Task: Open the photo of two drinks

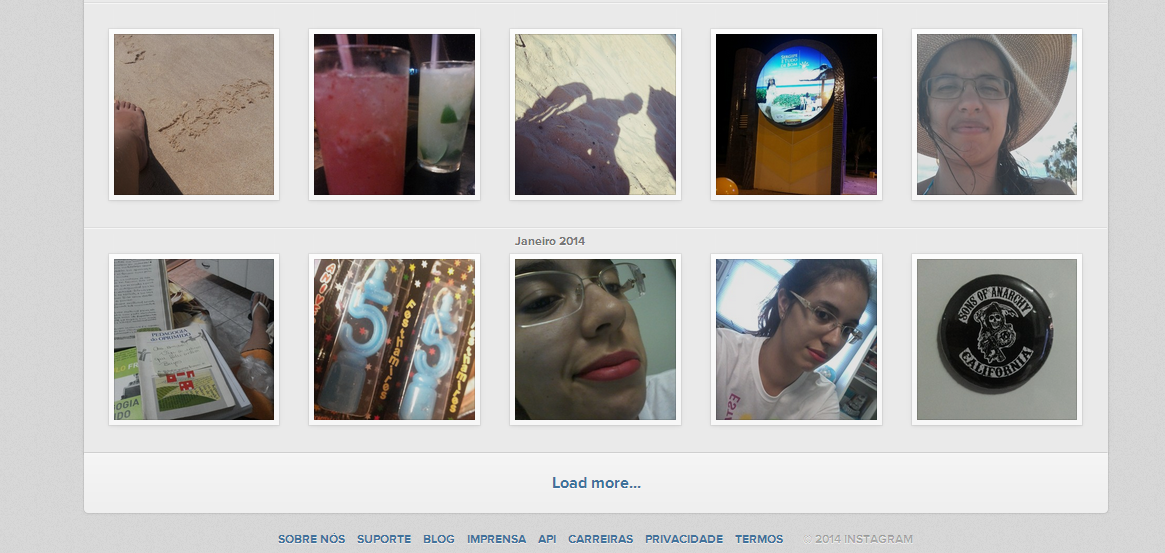Action: (394, 114)
